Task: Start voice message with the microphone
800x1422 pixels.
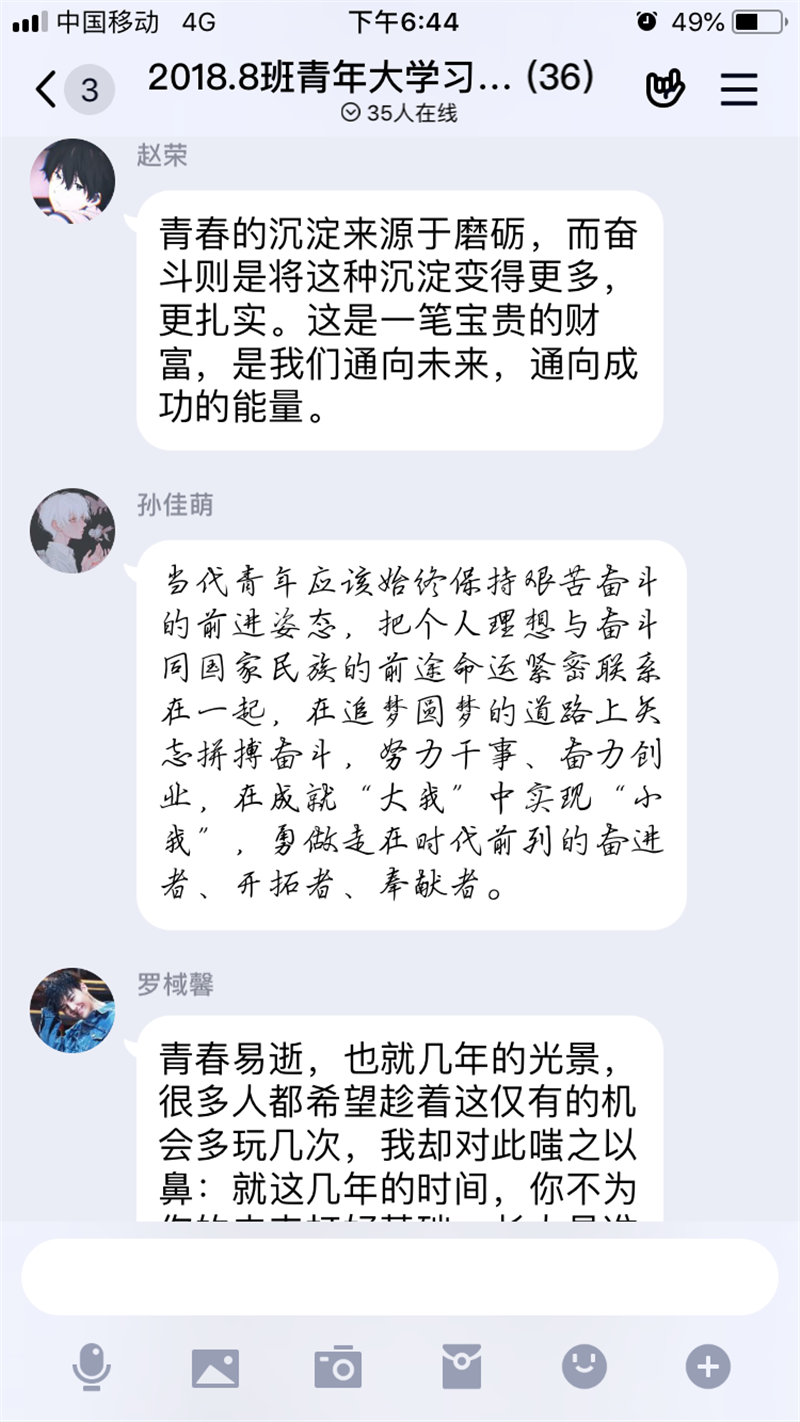Action: 92,1367
